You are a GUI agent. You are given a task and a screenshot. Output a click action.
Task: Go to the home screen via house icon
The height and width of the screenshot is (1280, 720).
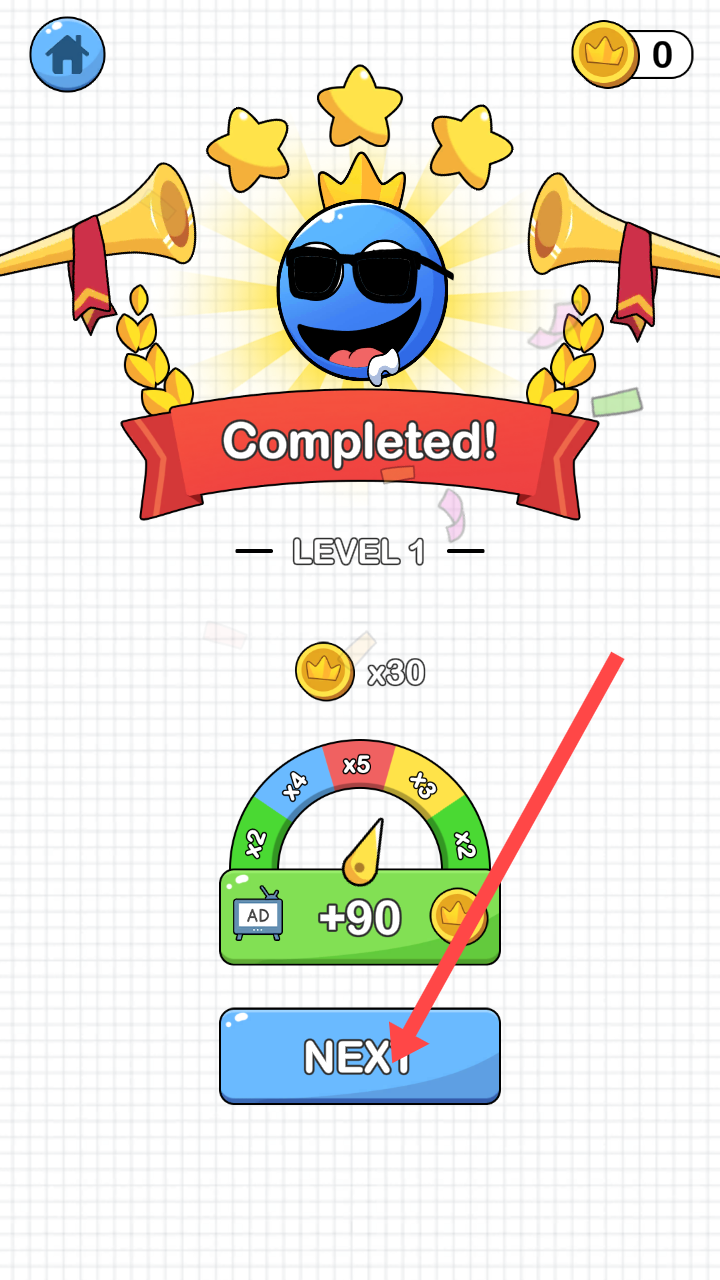67,54
